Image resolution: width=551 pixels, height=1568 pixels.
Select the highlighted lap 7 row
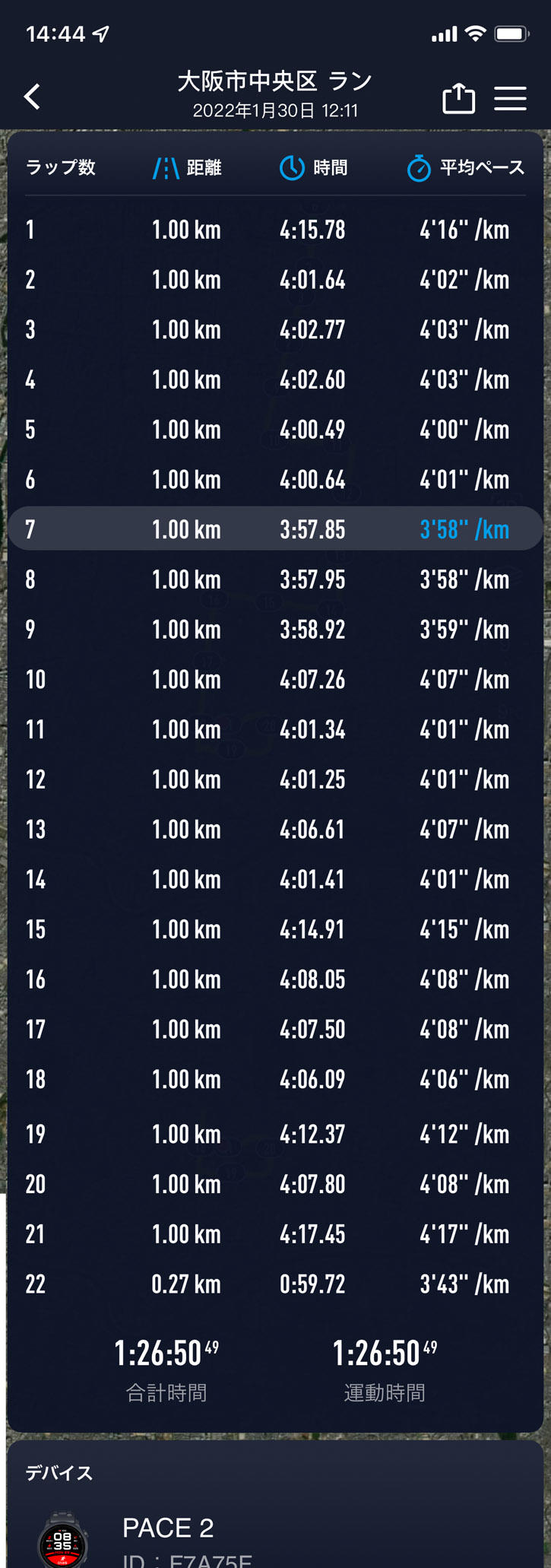click(x=275, y=529)
